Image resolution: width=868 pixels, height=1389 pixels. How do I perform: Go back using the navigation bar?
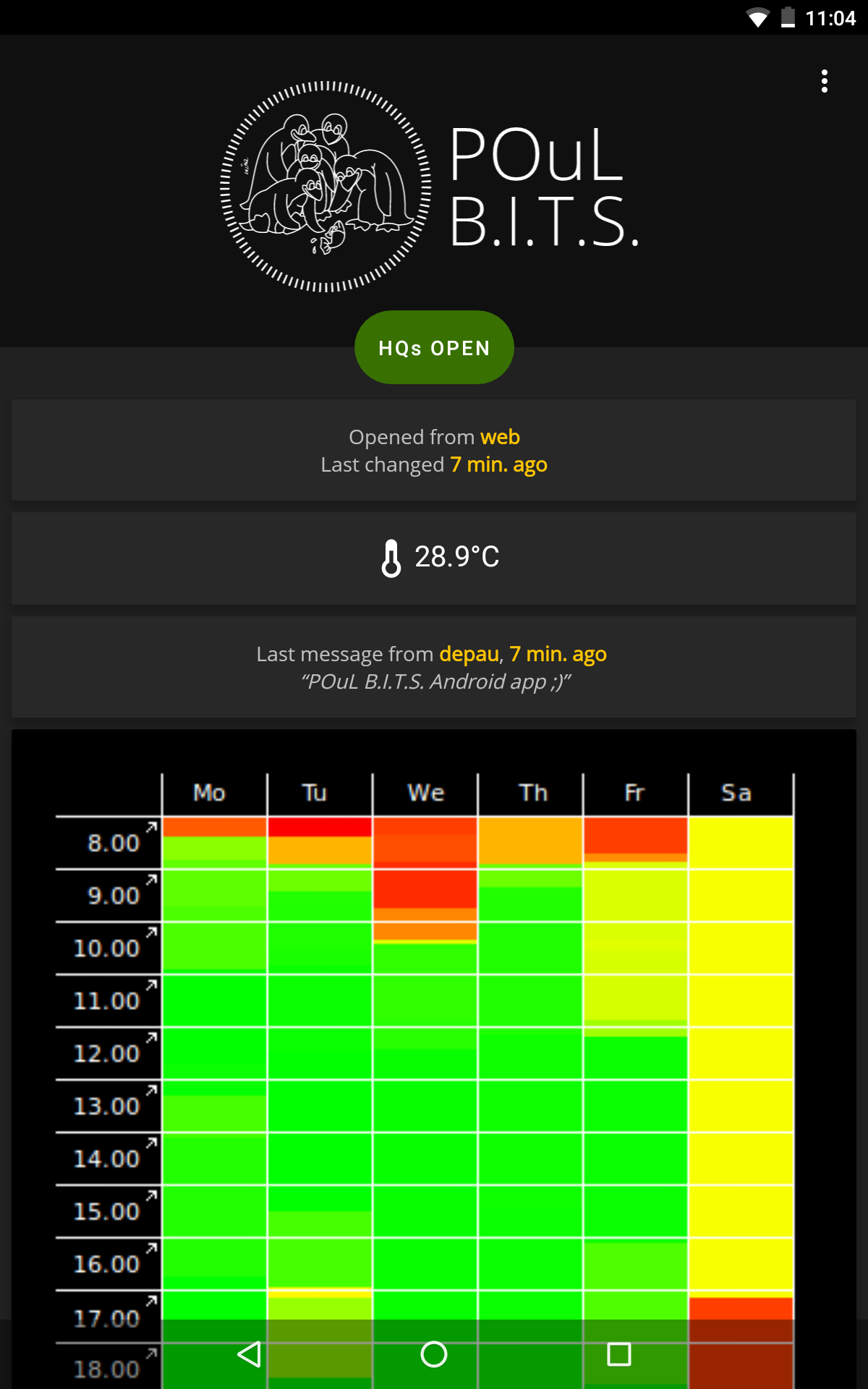(x=250, y=1354)
